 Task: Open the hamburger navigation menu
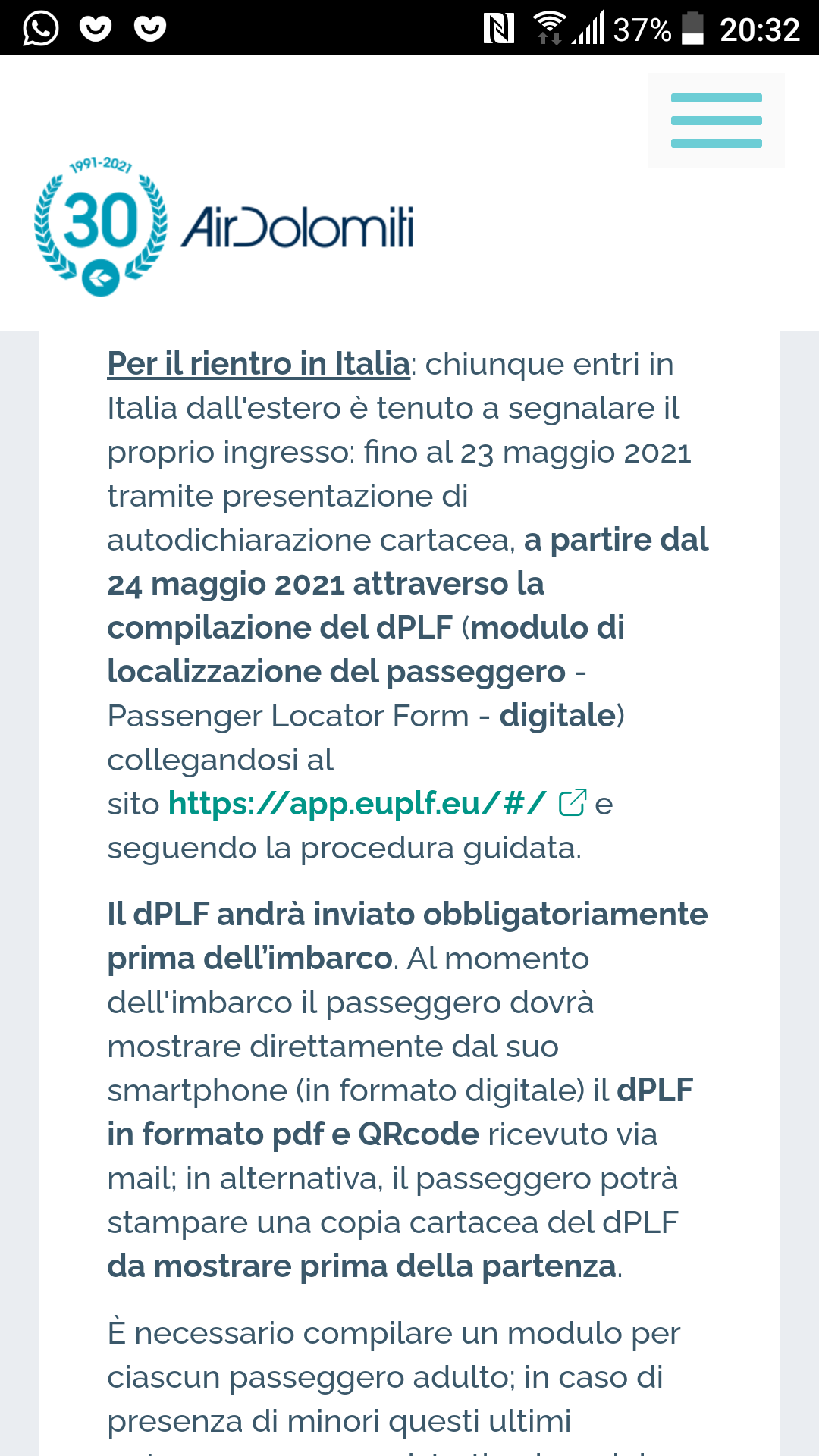pos(716,121)
